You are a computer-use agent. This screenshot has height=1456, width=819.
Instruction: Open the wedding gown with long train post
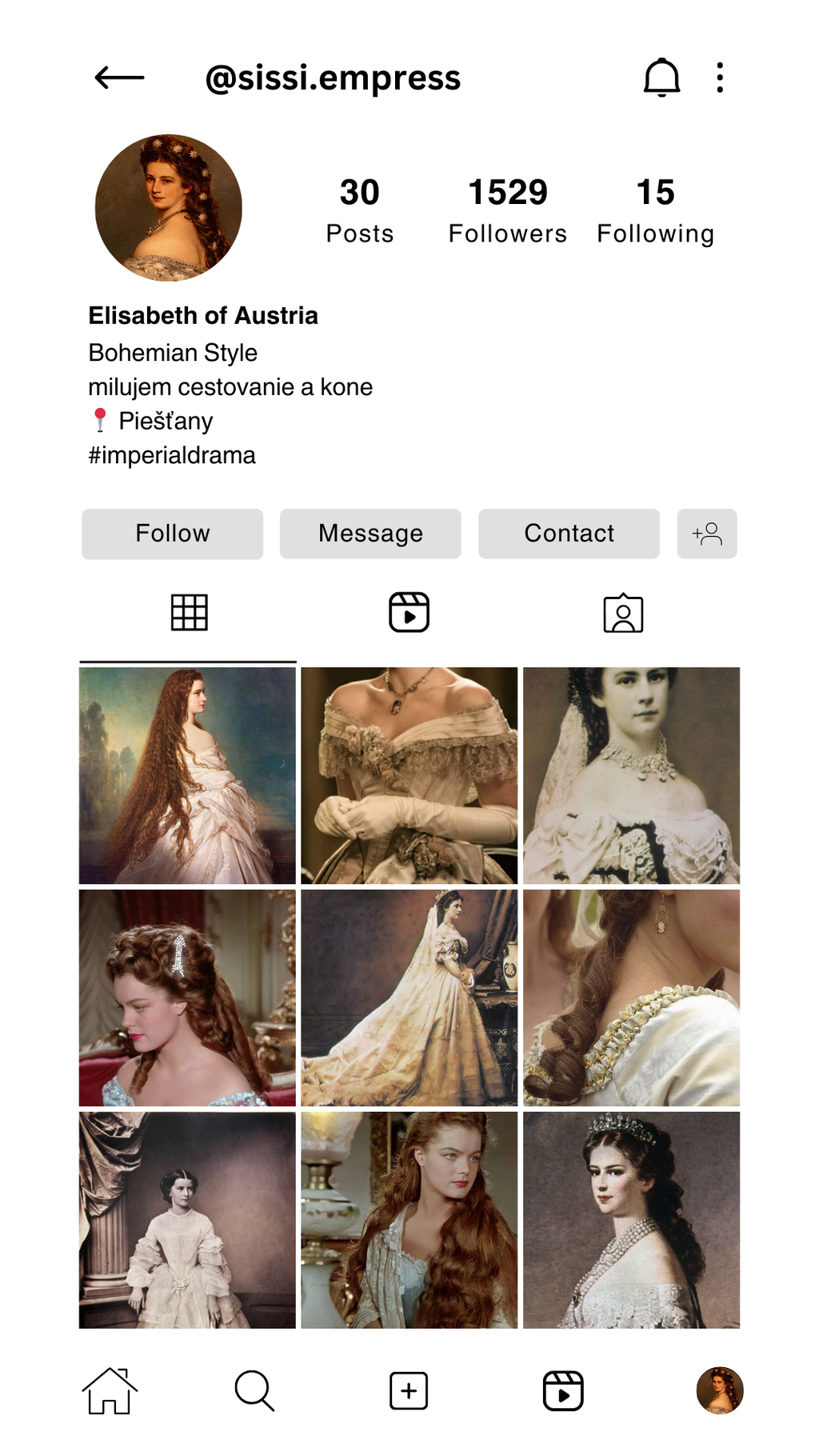point(409,998)
